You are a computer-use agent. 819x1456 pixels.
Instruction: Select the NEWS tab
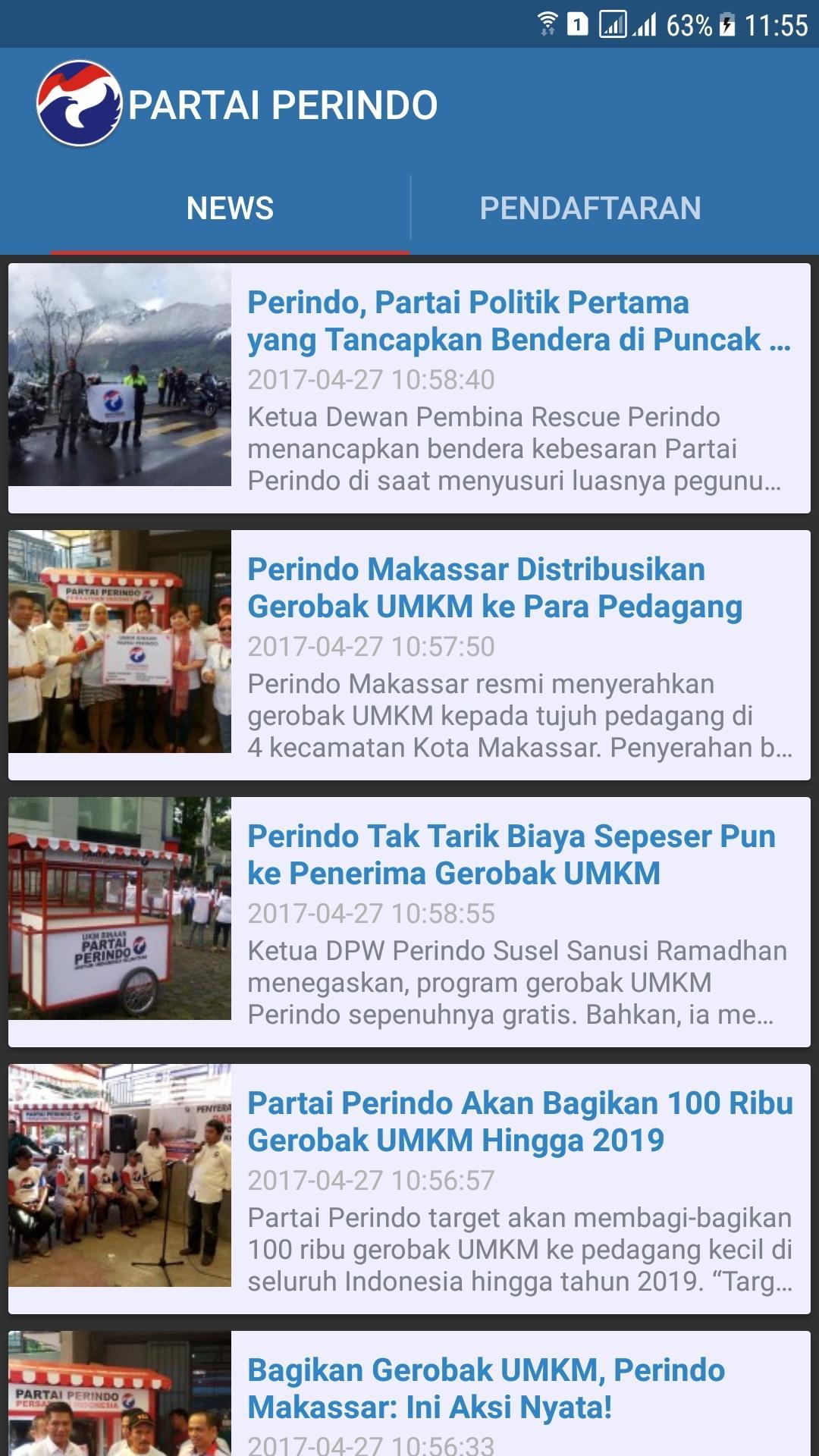(230, 209)
